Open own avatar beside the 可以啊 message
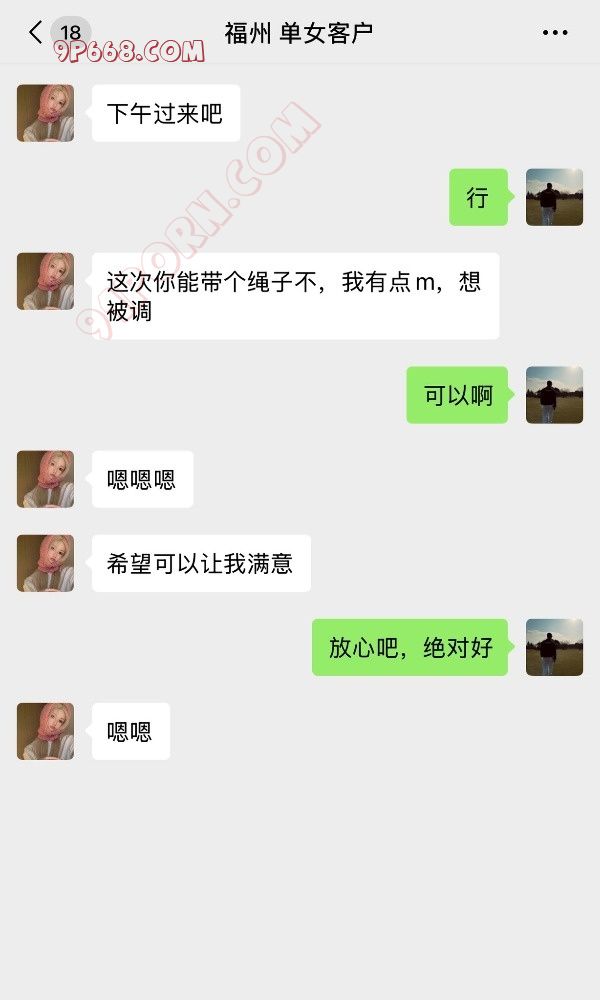 coord(554,395)
